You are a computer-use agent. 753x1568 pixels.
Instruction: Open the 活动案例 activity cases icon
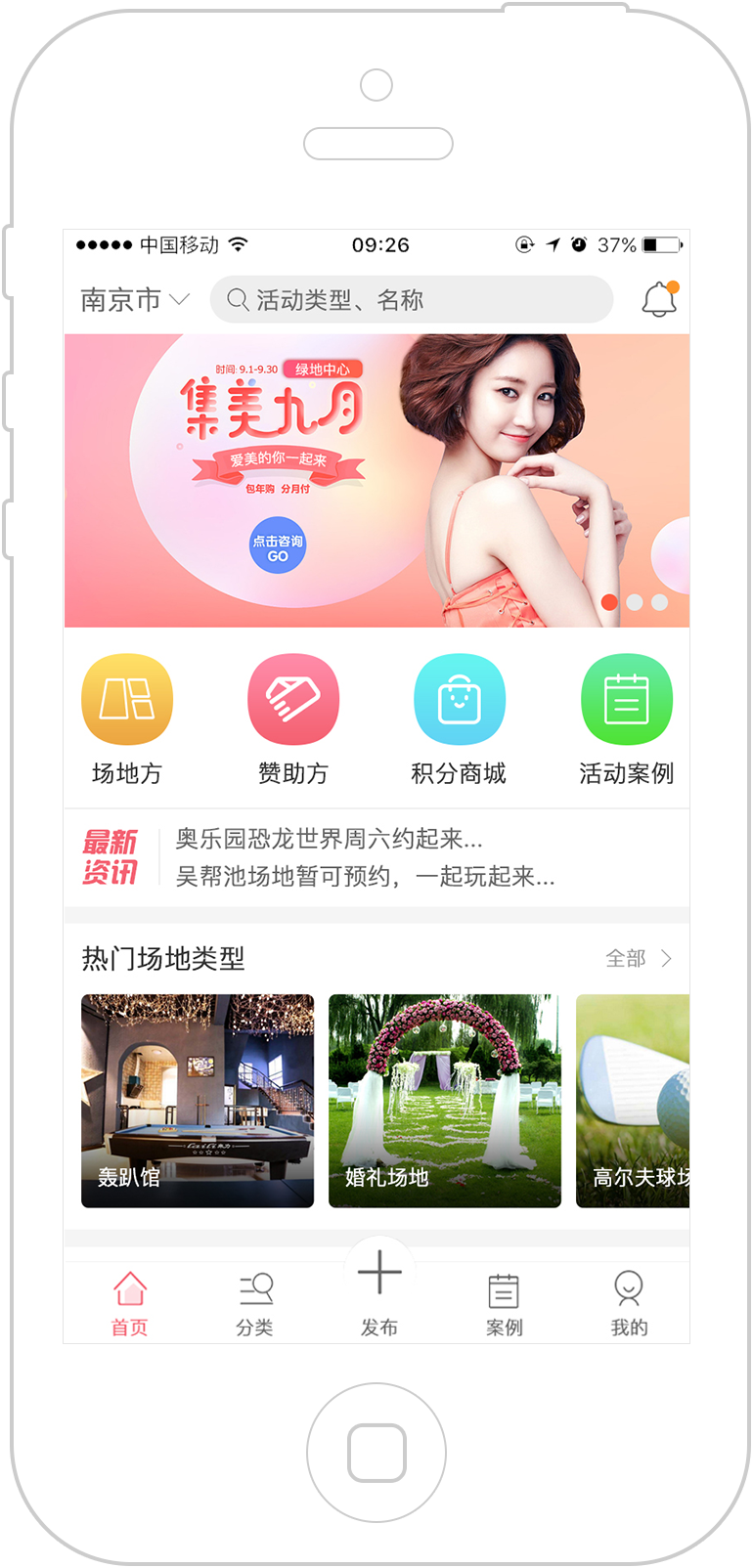[627, 699]
